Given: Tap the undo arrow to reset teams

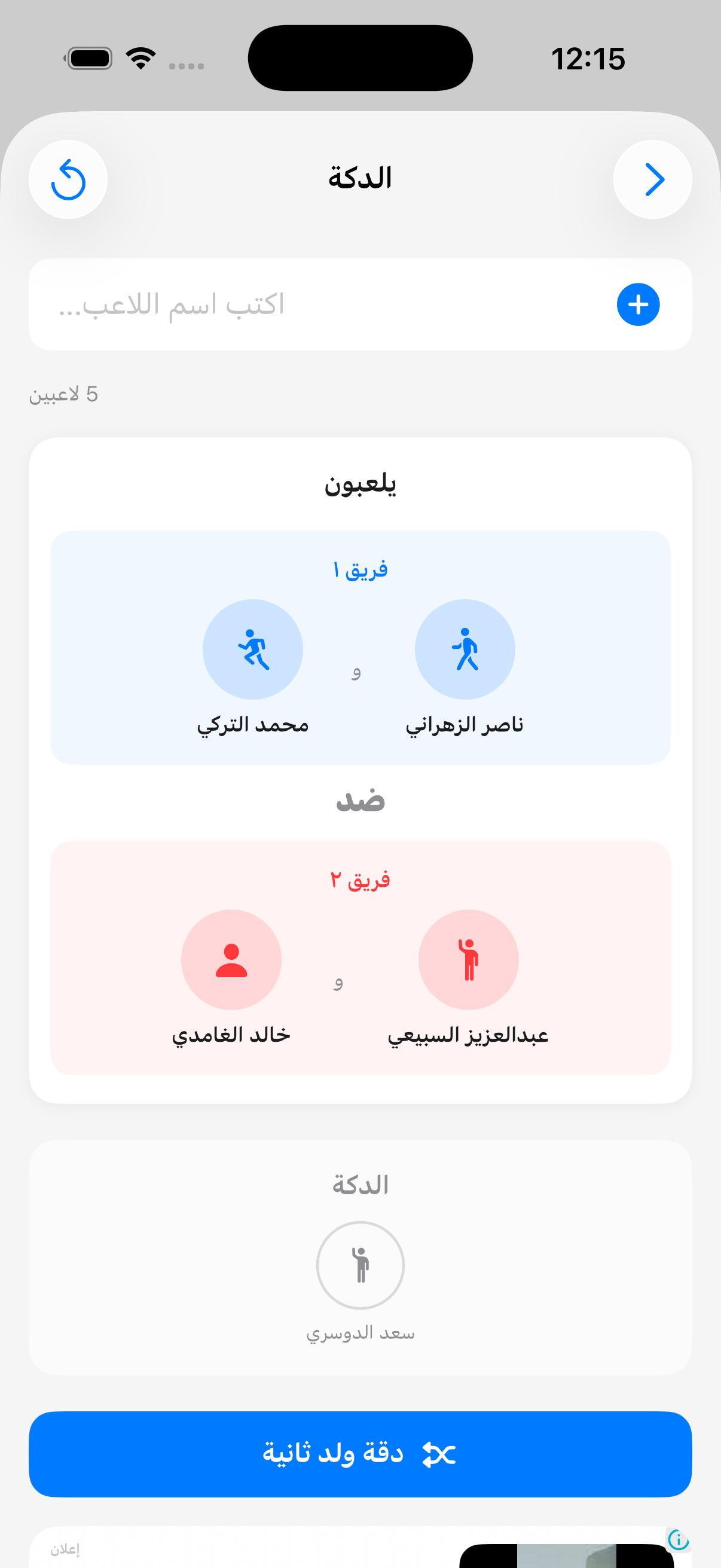Looking at the screenshot, I should [x=68, y=178].
